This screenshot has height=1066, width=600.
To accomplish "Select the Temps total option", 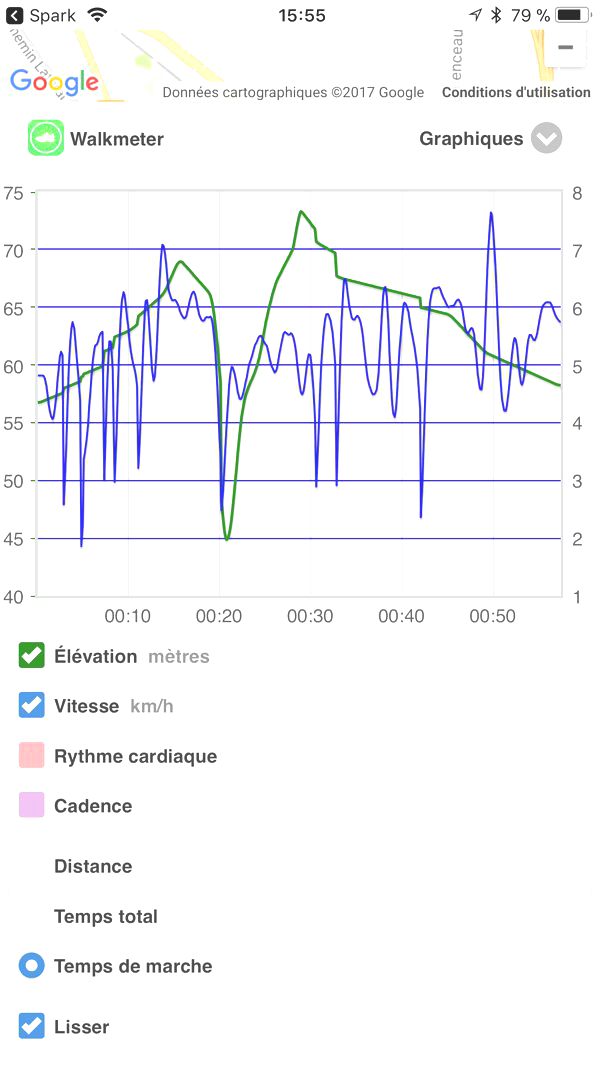I will pos(105,916).
